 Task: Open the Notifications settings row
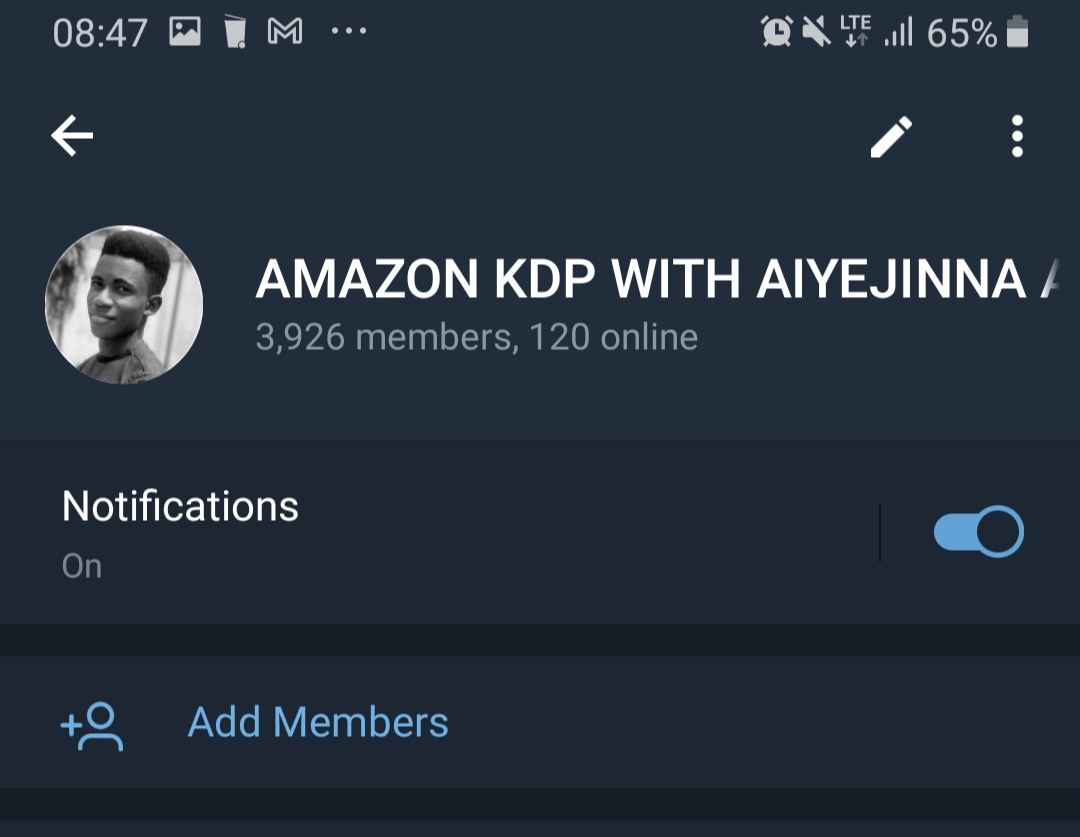tap(400, 532)
